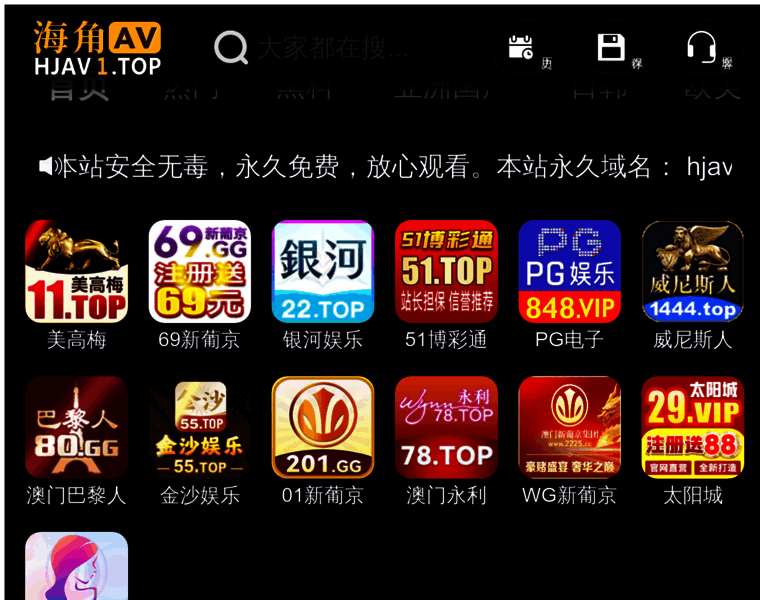Tap the save floppy disk icon
The width and height of the screenshot is (760, 600).
pos(611,47)
